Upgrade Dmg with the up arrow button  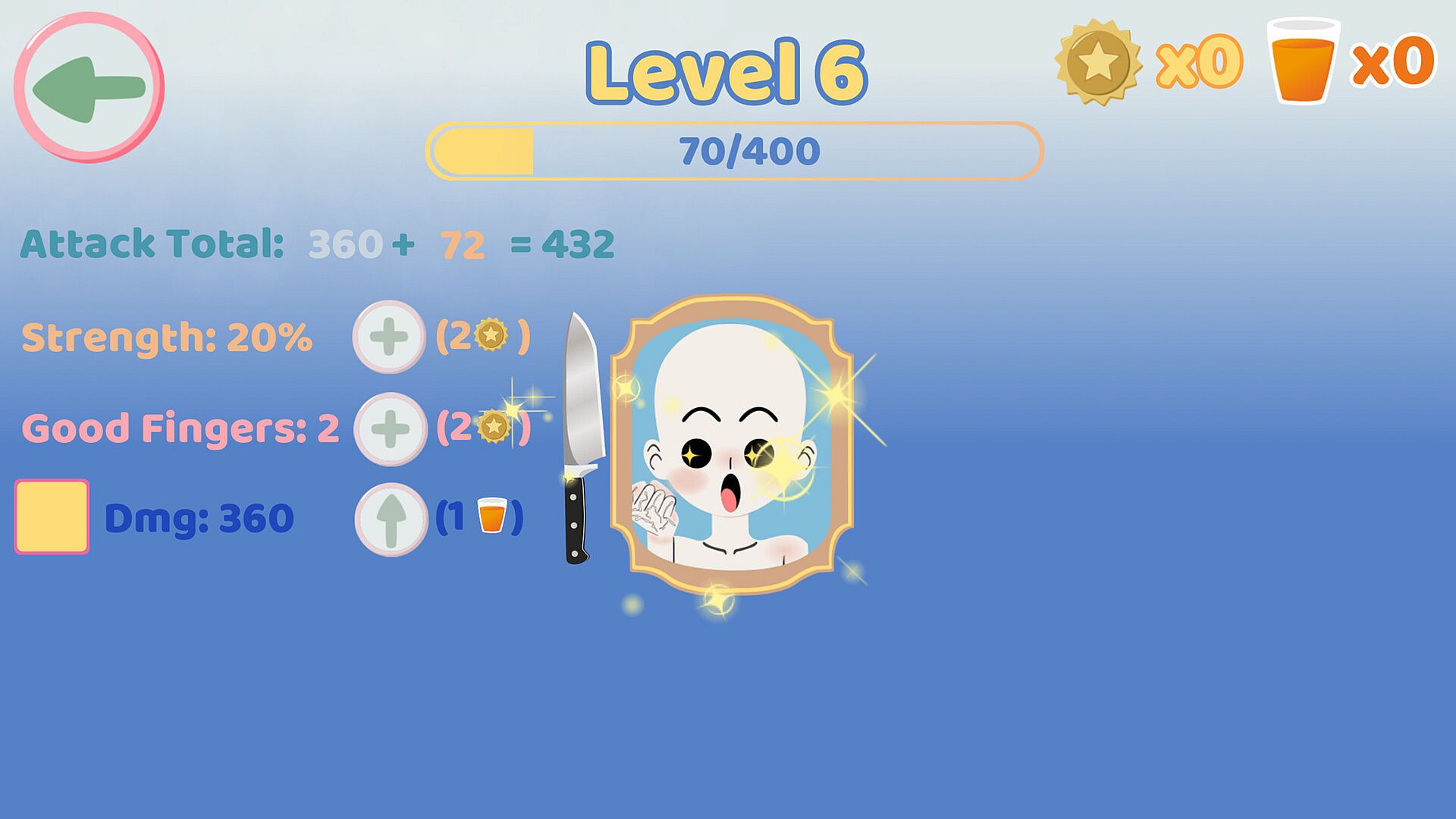tap(391, 519)
